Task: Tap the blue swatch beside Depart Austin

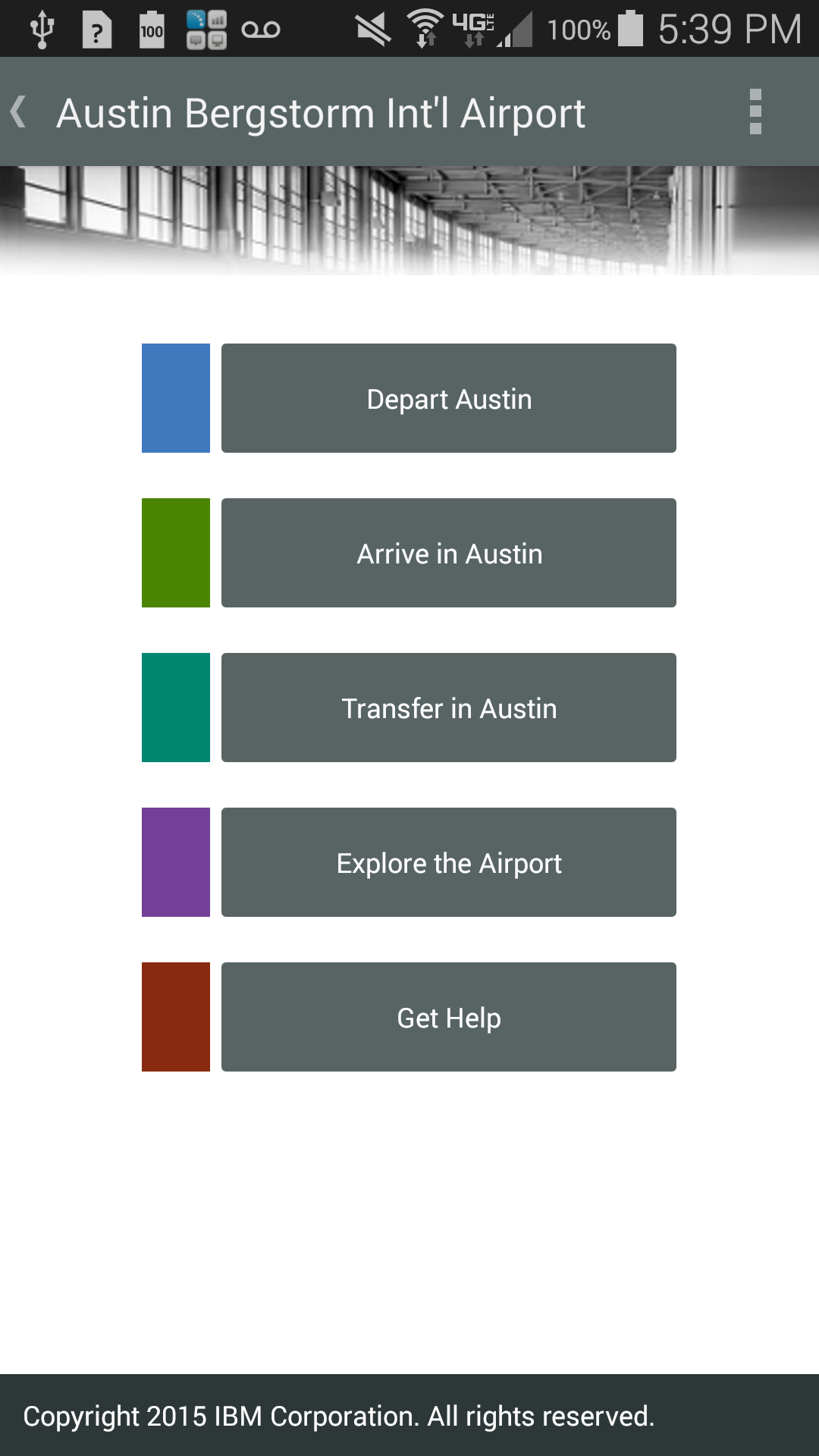Action: click(175, 397)
